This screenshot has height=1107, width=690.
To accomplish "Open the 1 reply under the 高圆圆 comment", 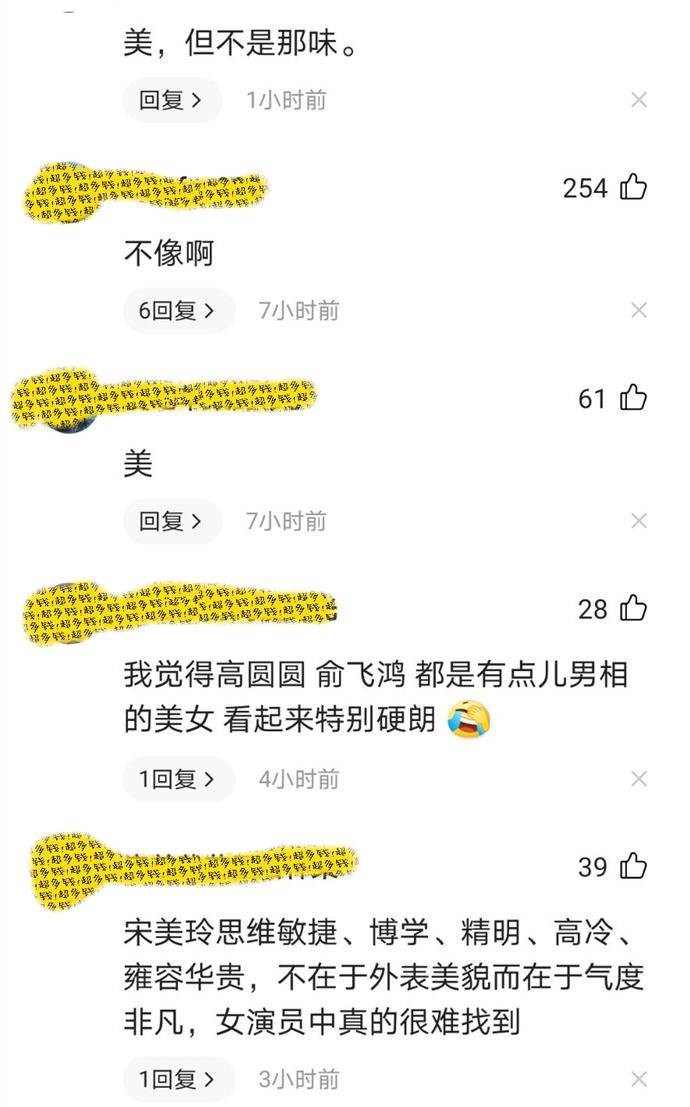I will pos(178,779).
